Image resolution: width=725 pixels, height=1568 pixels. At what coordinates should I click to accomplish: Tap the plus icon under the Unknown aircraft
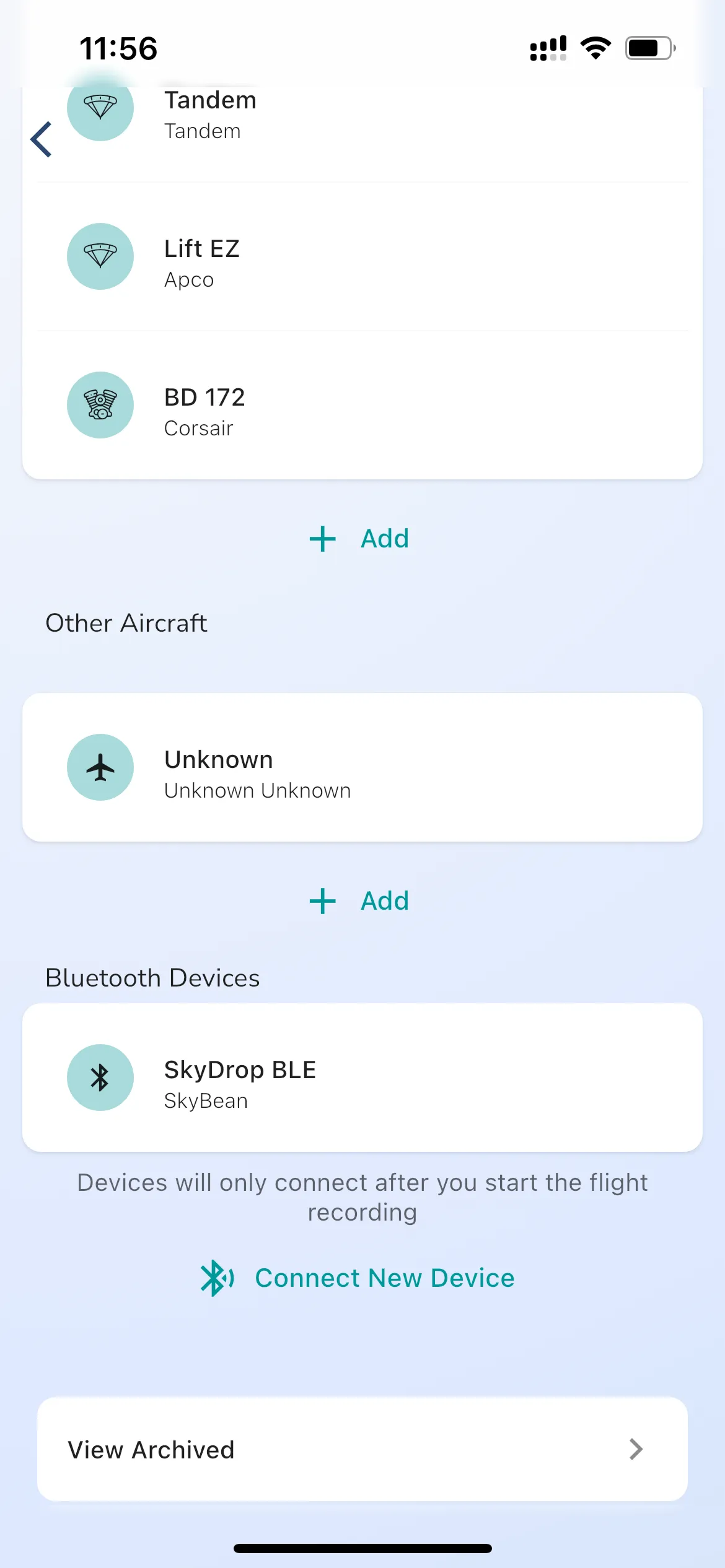(x=322, y=901)
